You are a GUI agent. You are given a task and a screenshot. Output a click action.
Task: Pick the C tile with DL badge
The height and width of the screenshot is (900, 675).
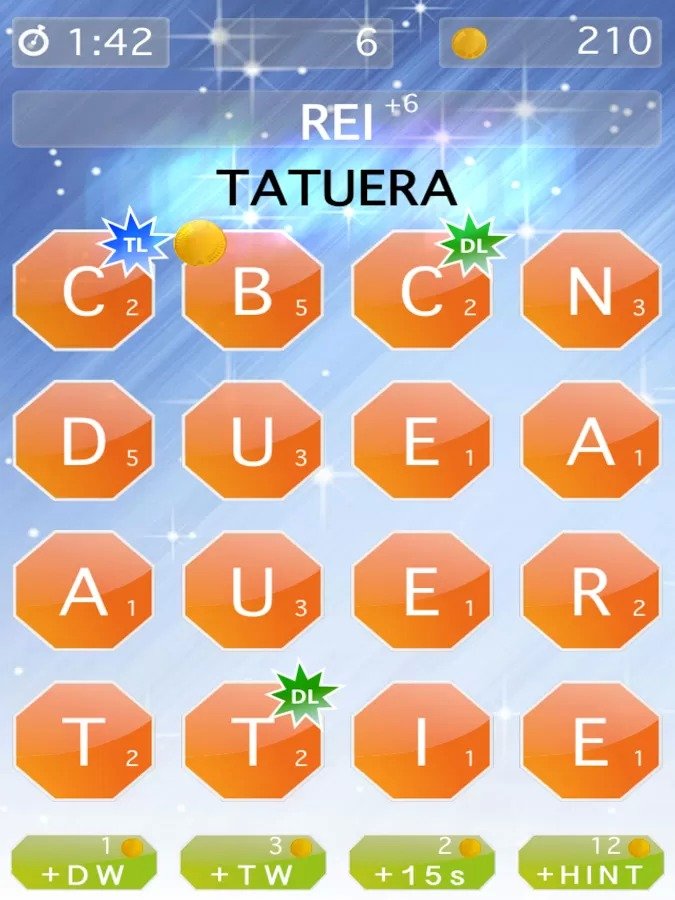(x=422, y=291)
